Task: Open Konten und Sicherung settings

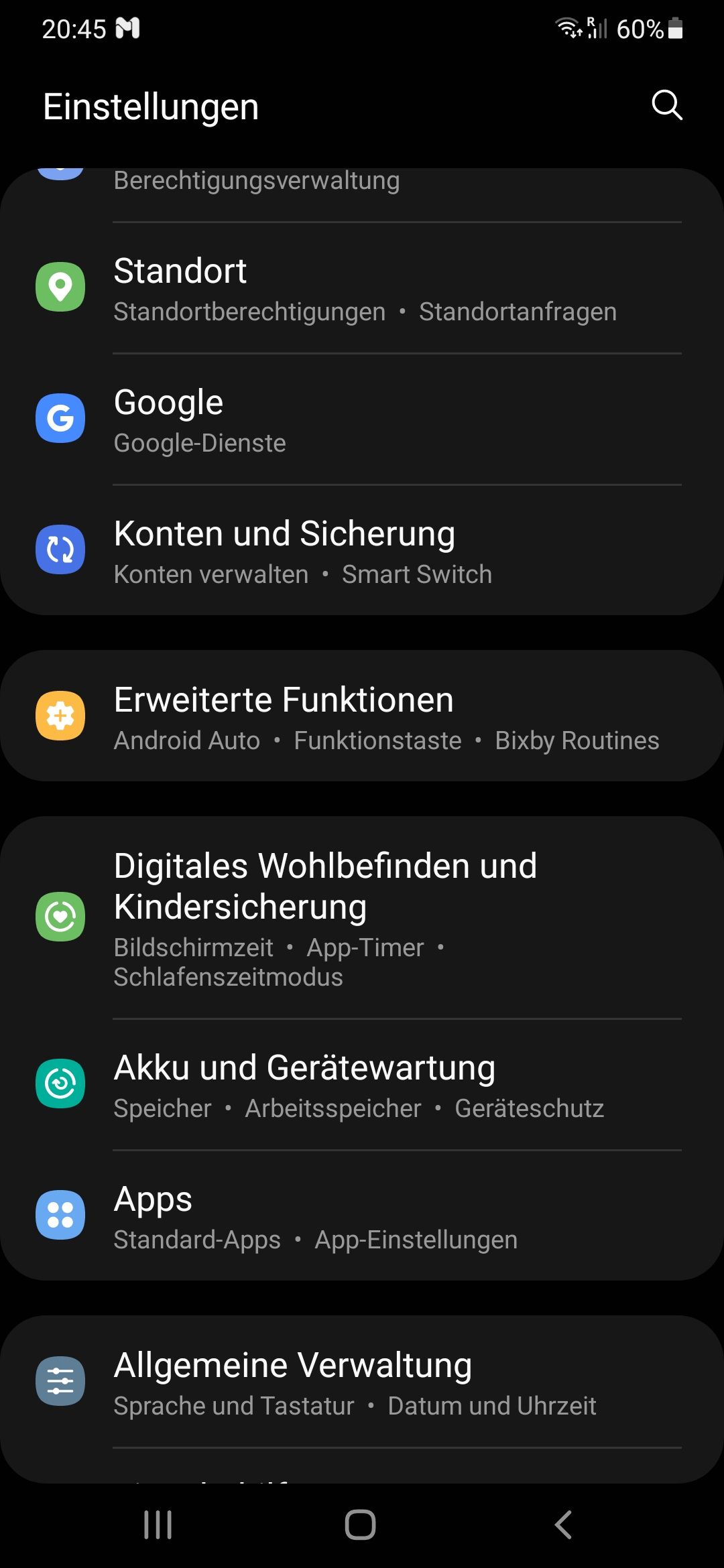Action: tap(362, 549)
